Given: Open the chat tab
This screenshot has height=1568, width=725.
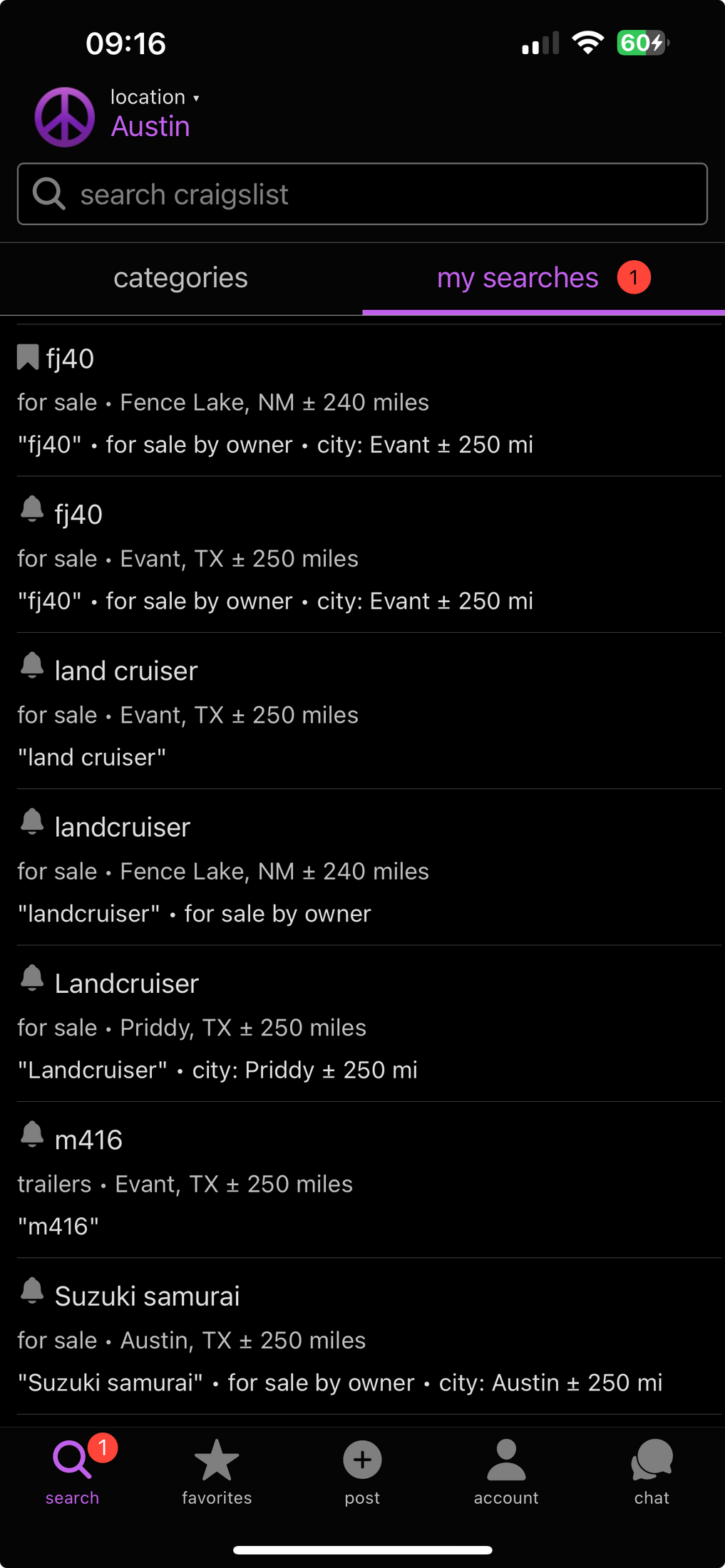Looking at the screenshot, I should [x=652, y=1472].
